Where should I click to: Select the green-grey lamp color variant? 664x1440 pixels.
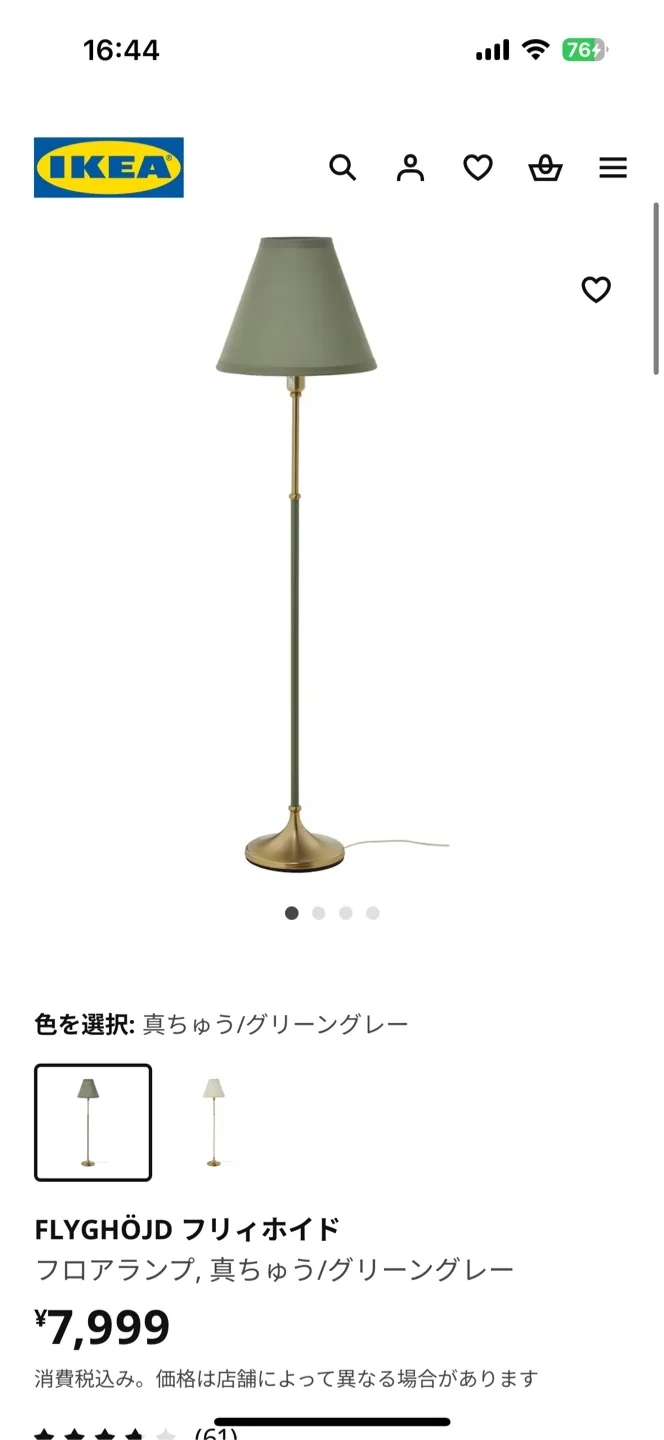[93, 1122]
